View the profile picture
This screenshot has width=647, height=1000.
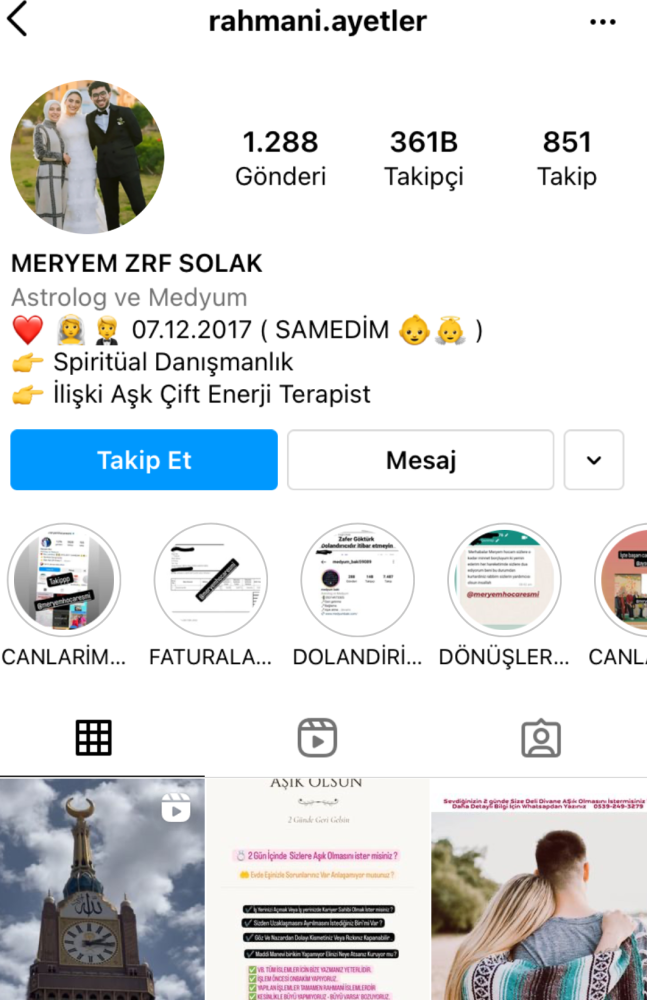tap(87, 157)
